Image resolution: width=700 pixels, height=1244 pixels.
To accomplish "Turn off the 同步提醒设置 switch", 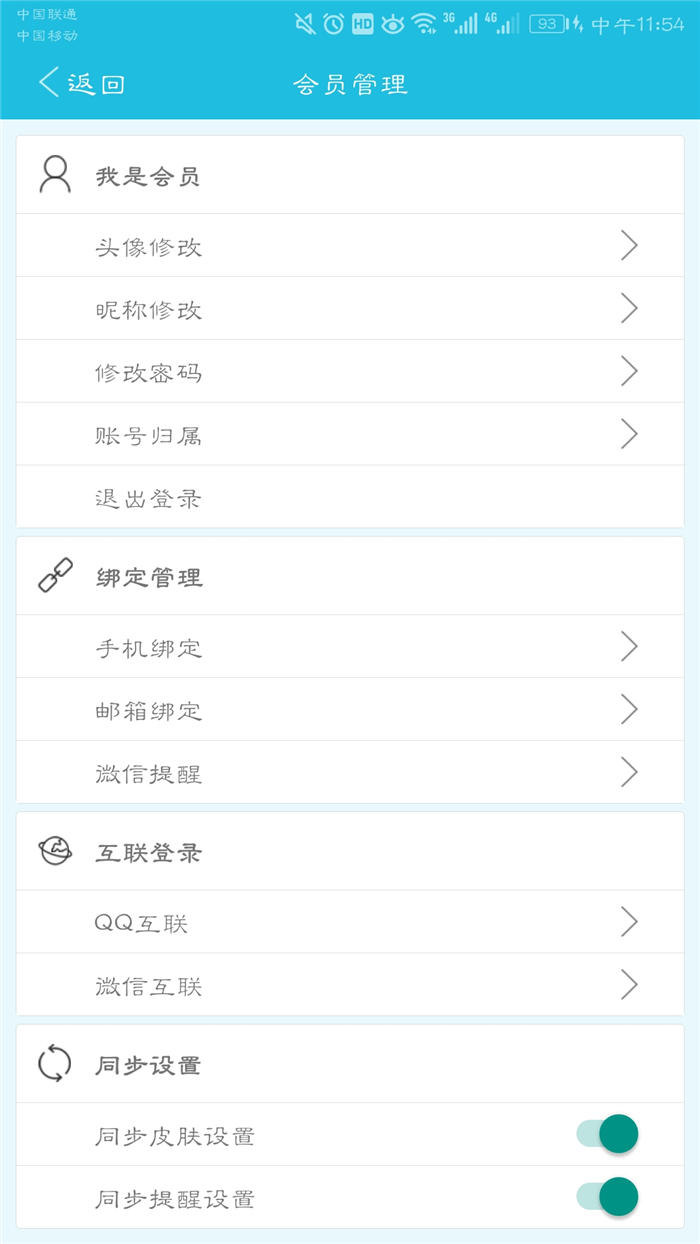I will click(x=608, y=1197).
